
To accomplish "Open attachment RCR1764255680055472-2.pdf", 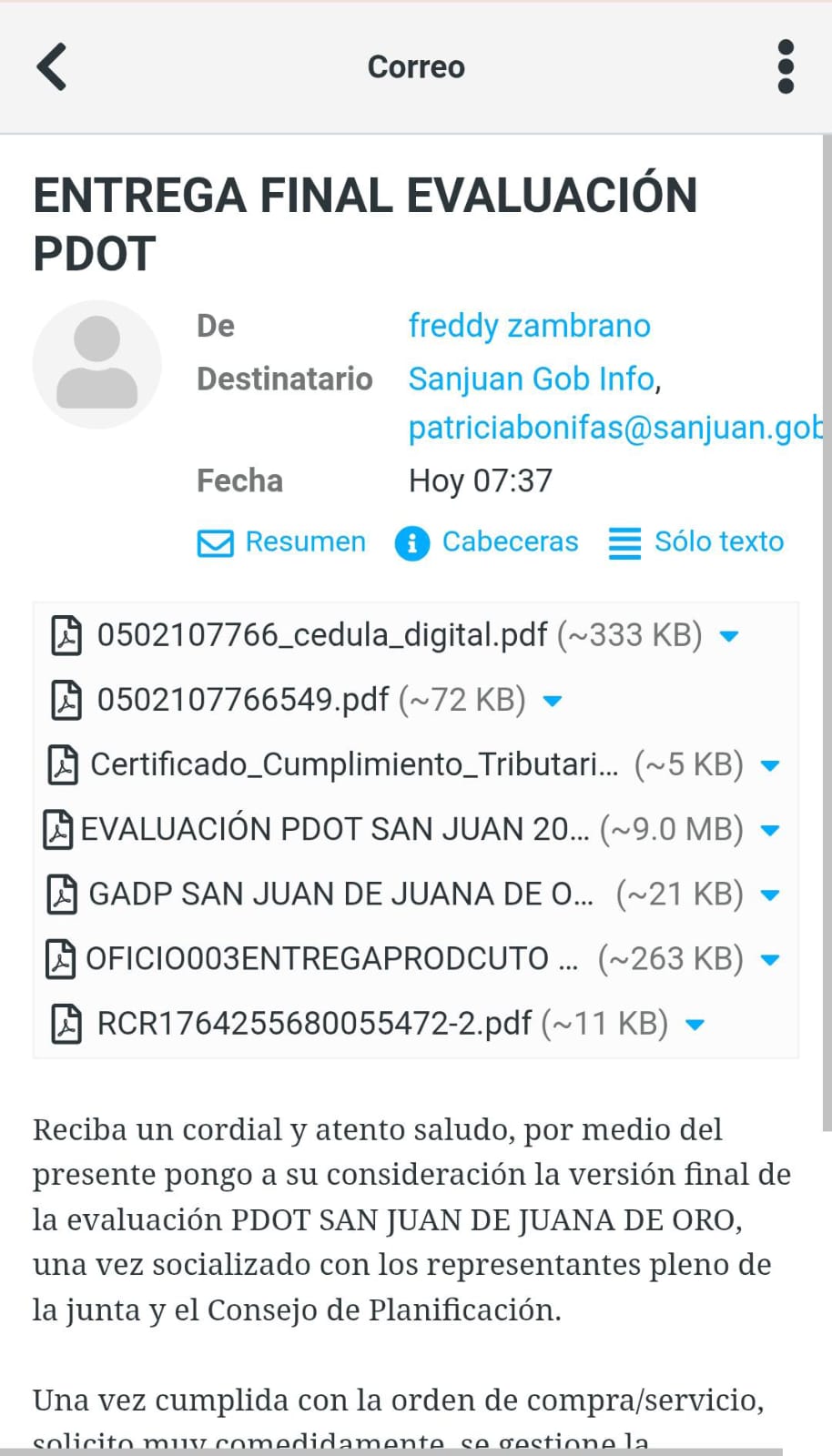I will click(x=313, y=1023).
